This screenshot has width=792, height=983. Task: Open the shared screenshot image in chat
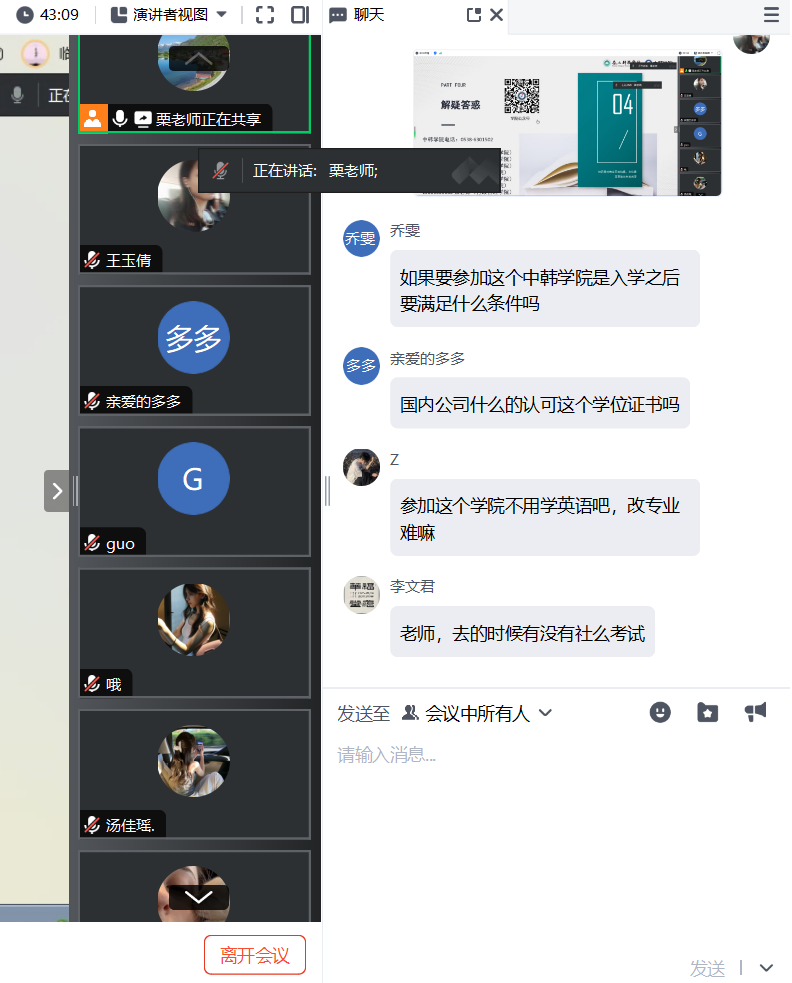pos(567,122)
